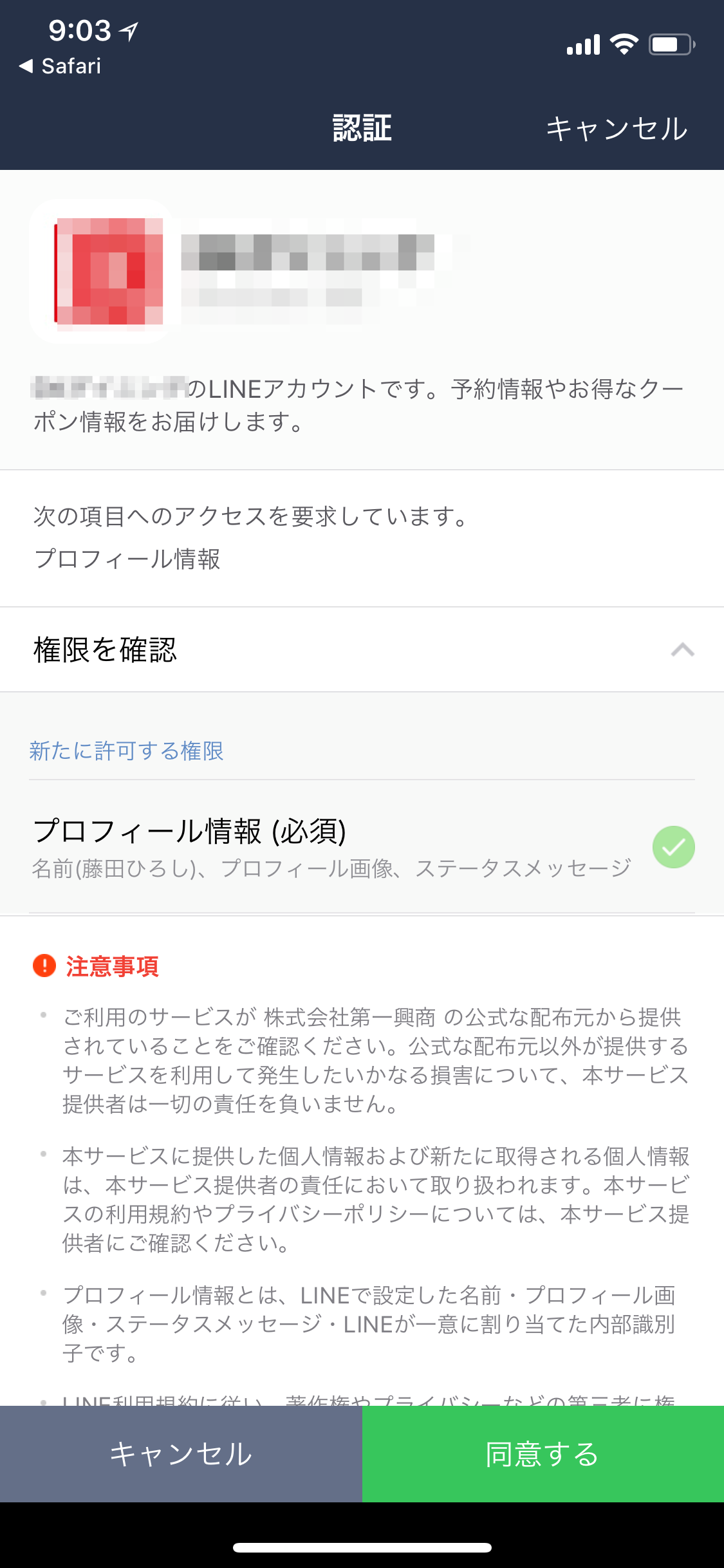The height and width of the screenshot is (1568, 724).
Task: Agree with the green 同意する button
Action: click(x=543, y=1453)
